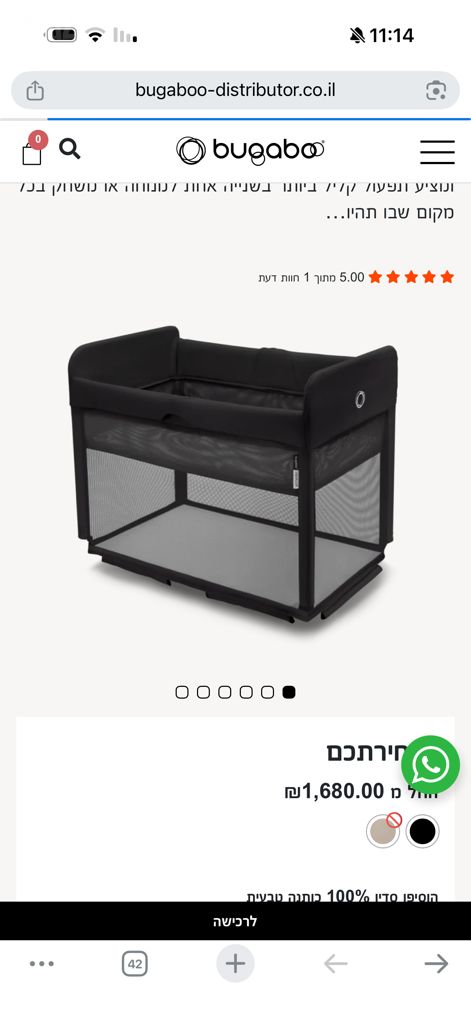Open a new browser tab
Screen dimensions: 471x1024
click(235, 964)
